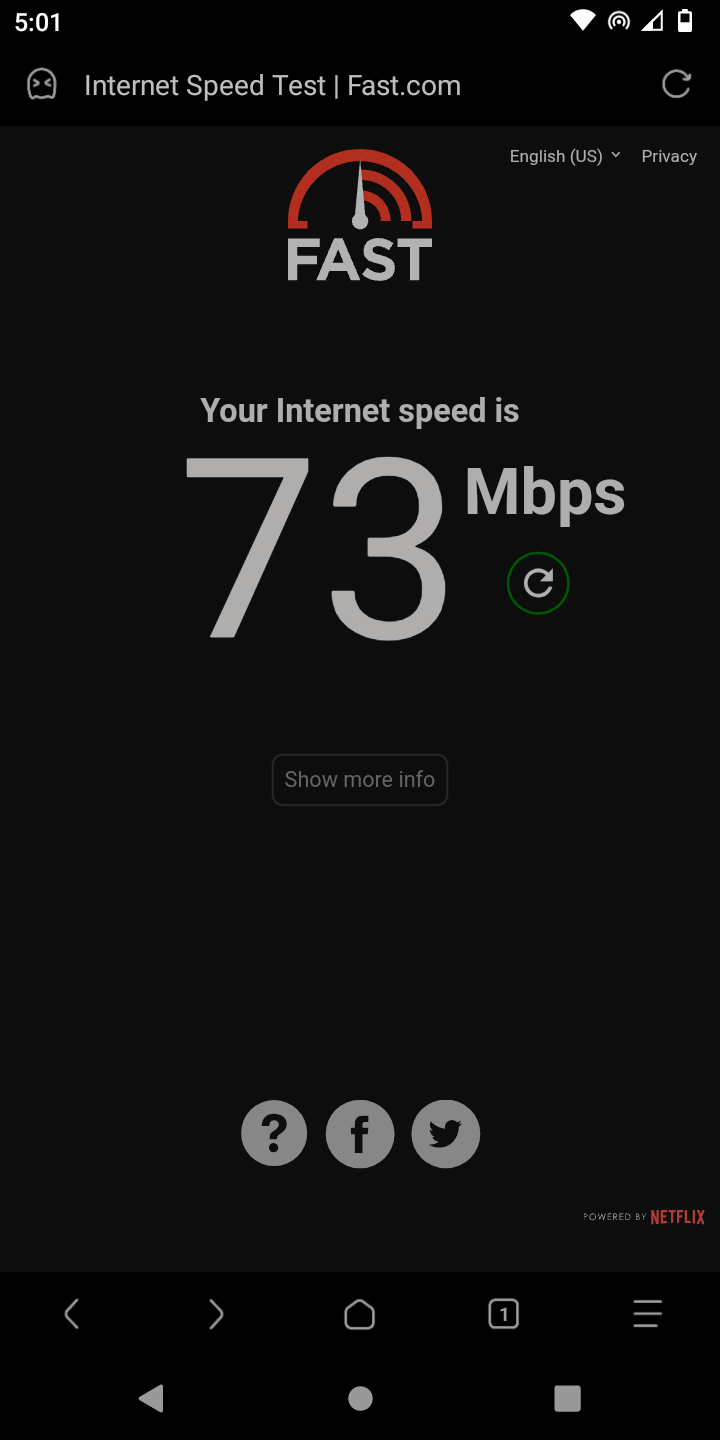Viewport: 720px width, 1440px height.
Task: Open the Ghostery tracker icon
Action: (x=42, y=85)
